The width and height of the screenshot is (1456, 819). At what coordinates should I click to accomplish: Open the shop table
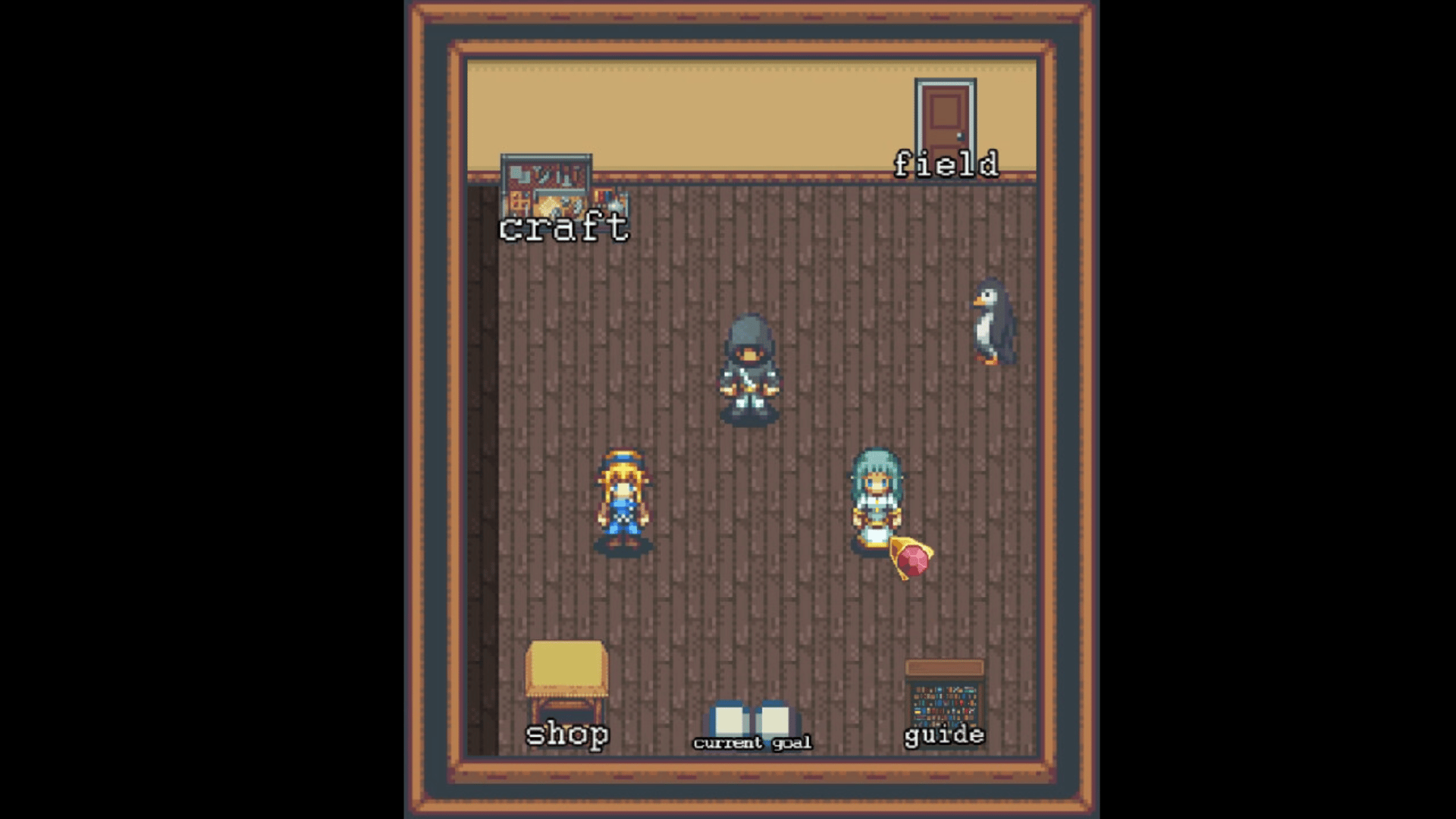point(566,680)
